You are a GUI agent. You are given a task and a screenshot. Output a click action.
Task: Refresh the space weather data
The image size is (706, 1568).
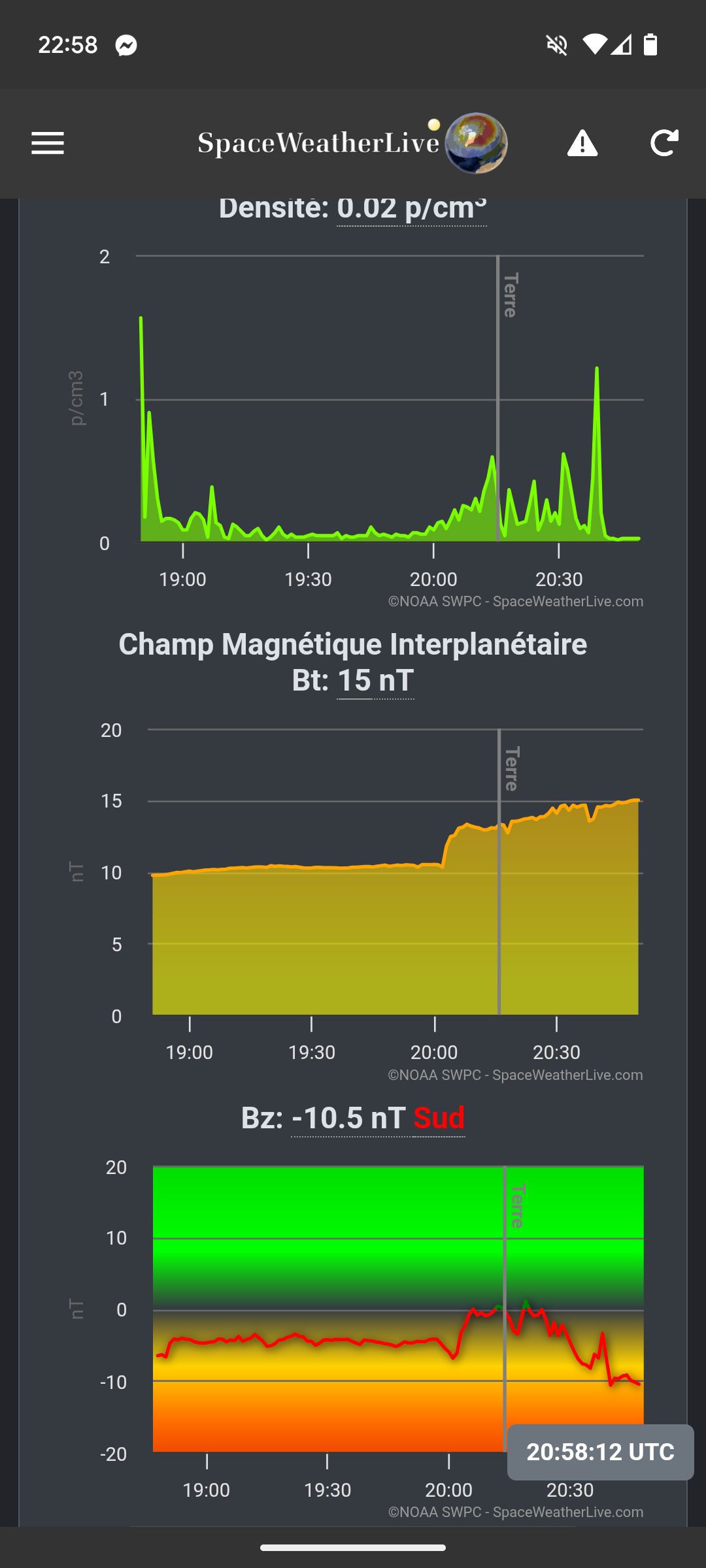tap(664, 143)
